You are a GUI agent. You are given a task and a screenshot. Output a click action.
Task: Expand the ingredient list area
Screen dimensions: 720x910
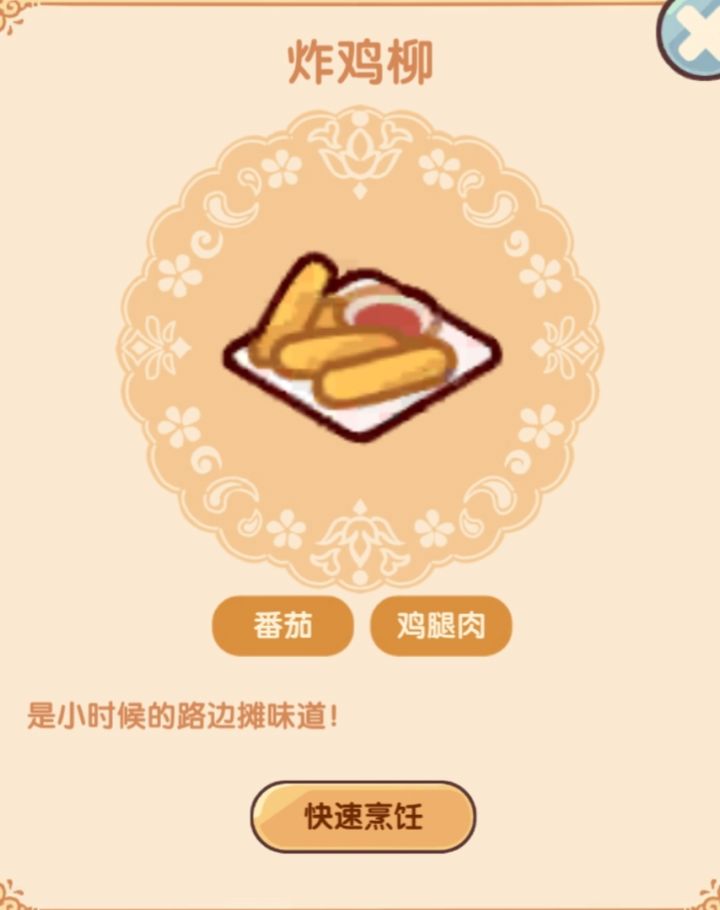click(360, 624)
